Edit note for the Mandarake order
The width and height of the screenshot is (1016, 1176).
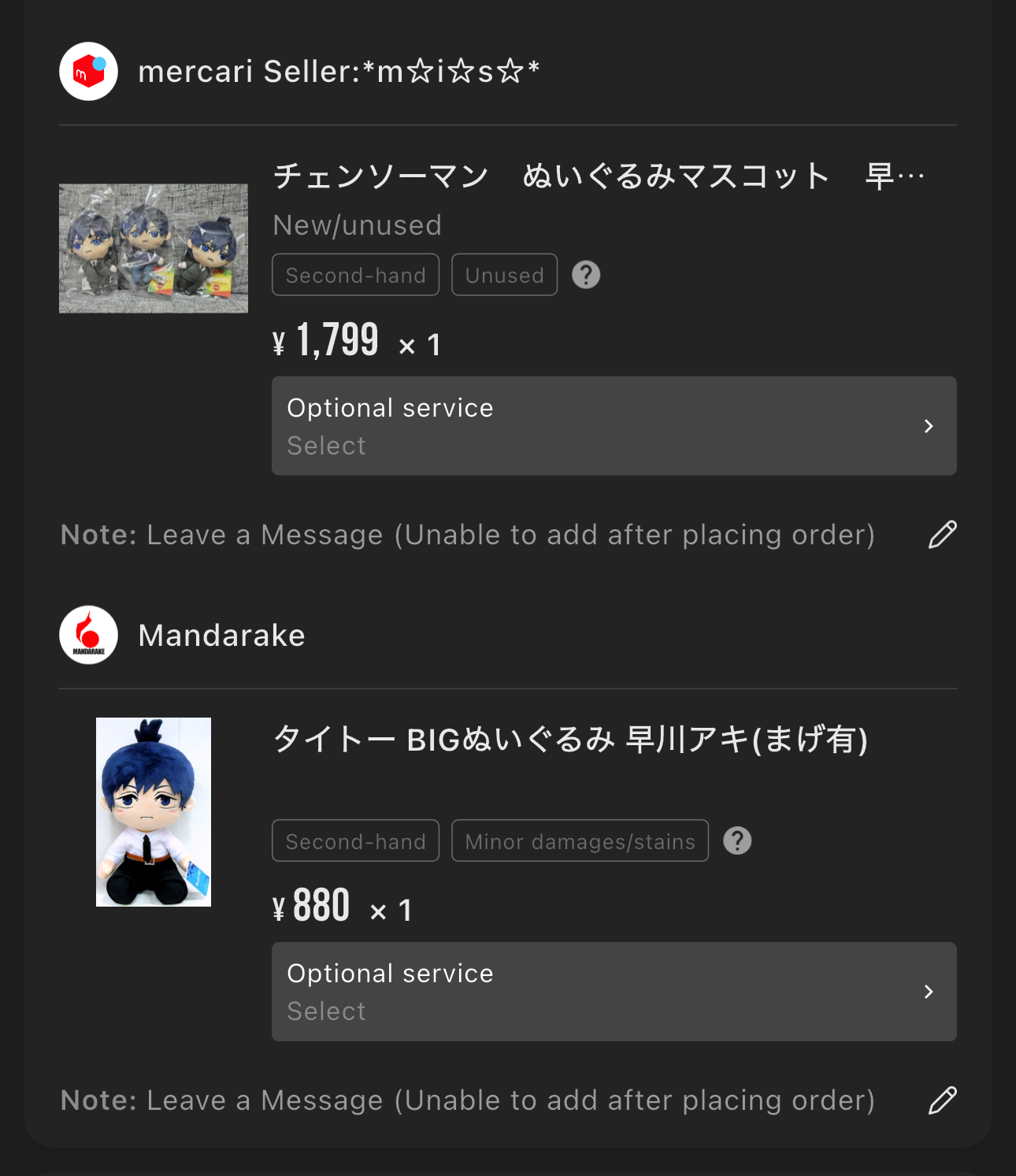[x=942, y=1100]
